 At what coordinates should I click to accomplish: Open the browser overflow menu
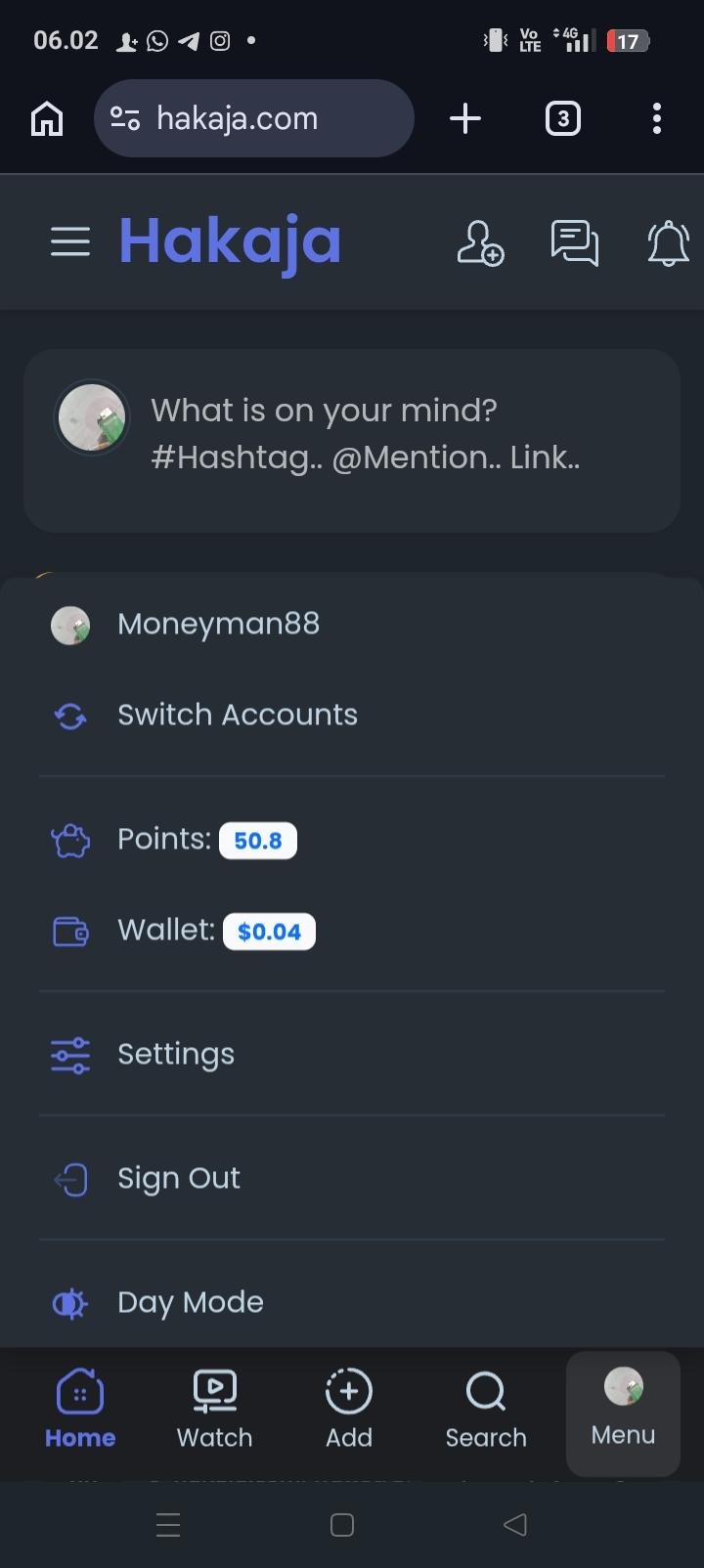tap(657, 119)
